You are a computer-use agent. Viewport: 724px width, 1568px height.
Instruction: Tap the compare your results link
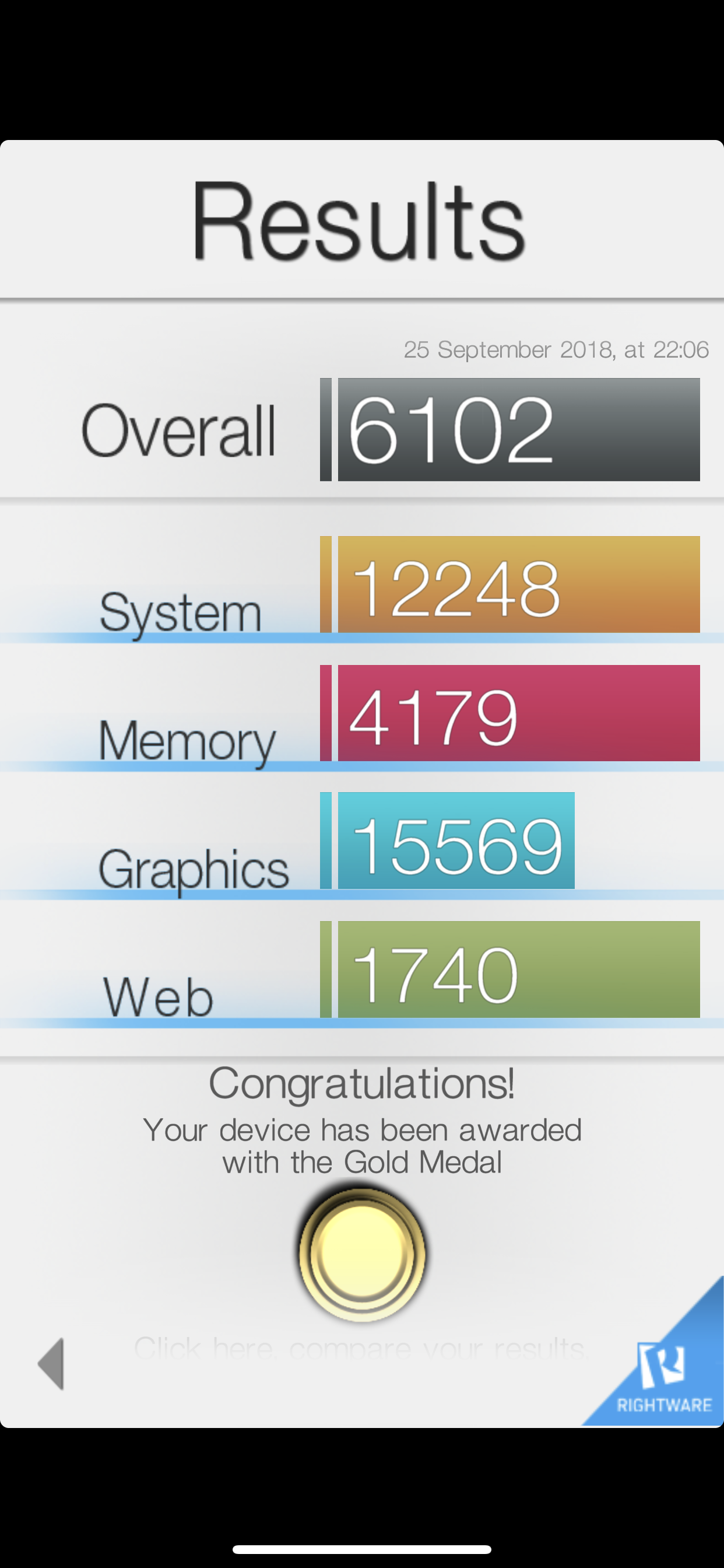[361, 1347]
